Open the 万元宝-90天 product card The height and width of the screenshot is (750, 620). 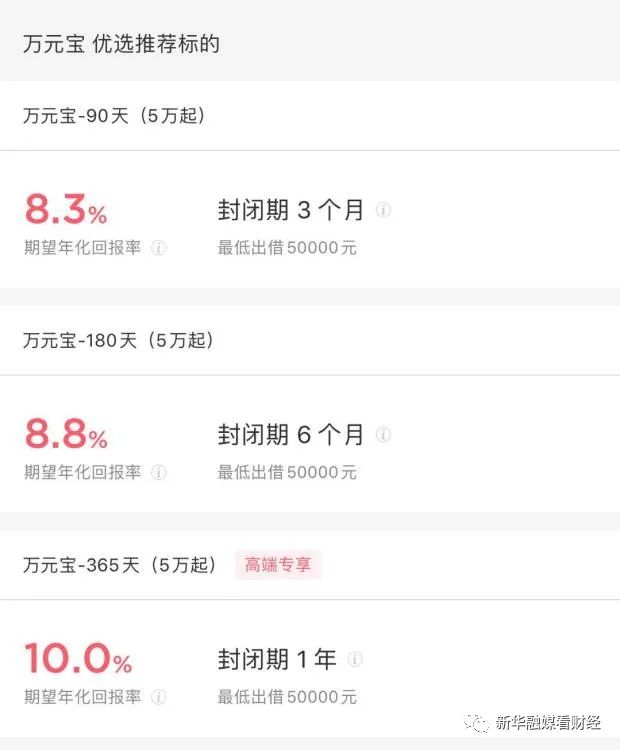[x=310, y=185]
